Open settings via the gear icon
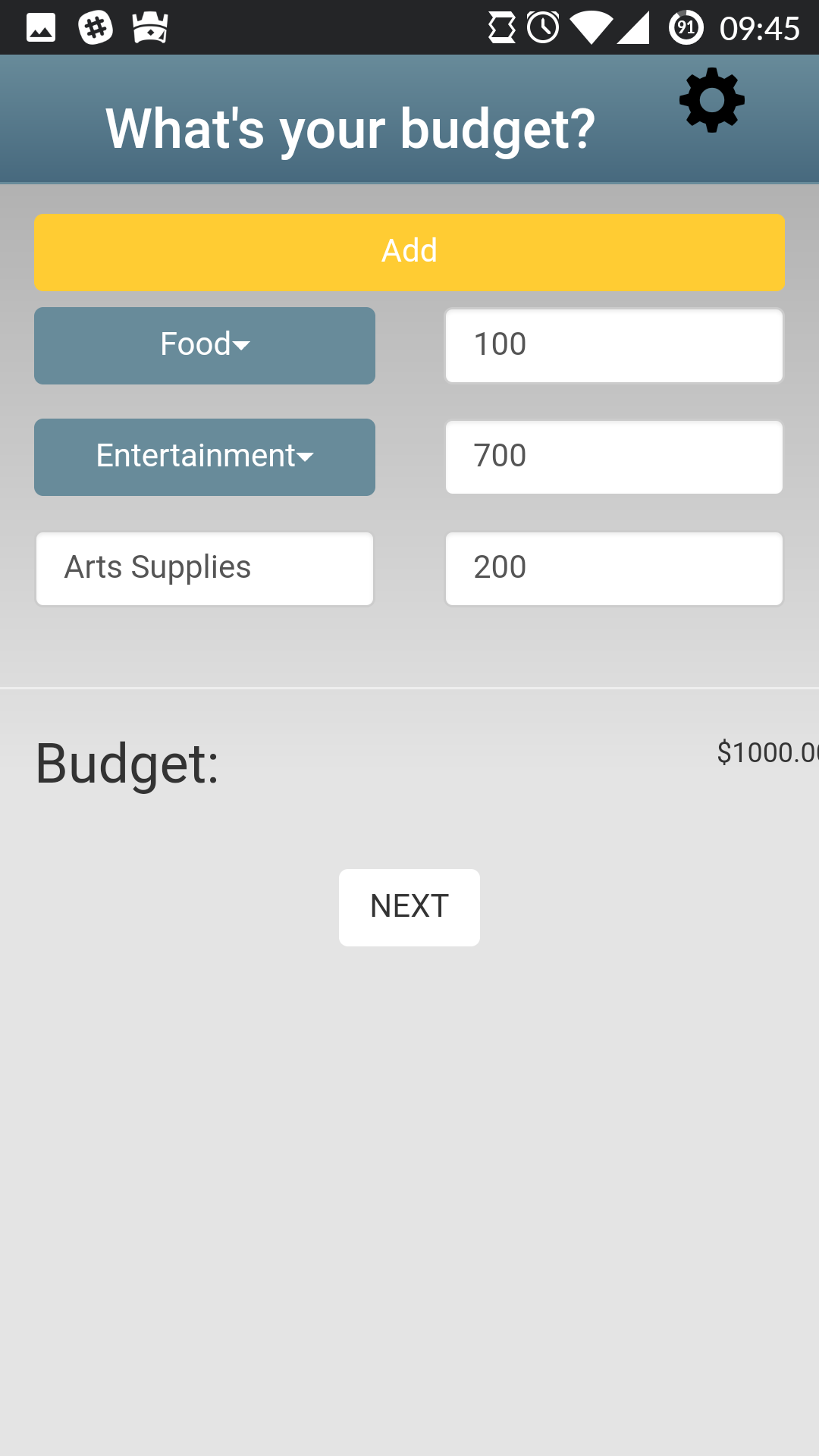Image resolution: width=819 pixels, height=1456 pixels. point(711,101)
